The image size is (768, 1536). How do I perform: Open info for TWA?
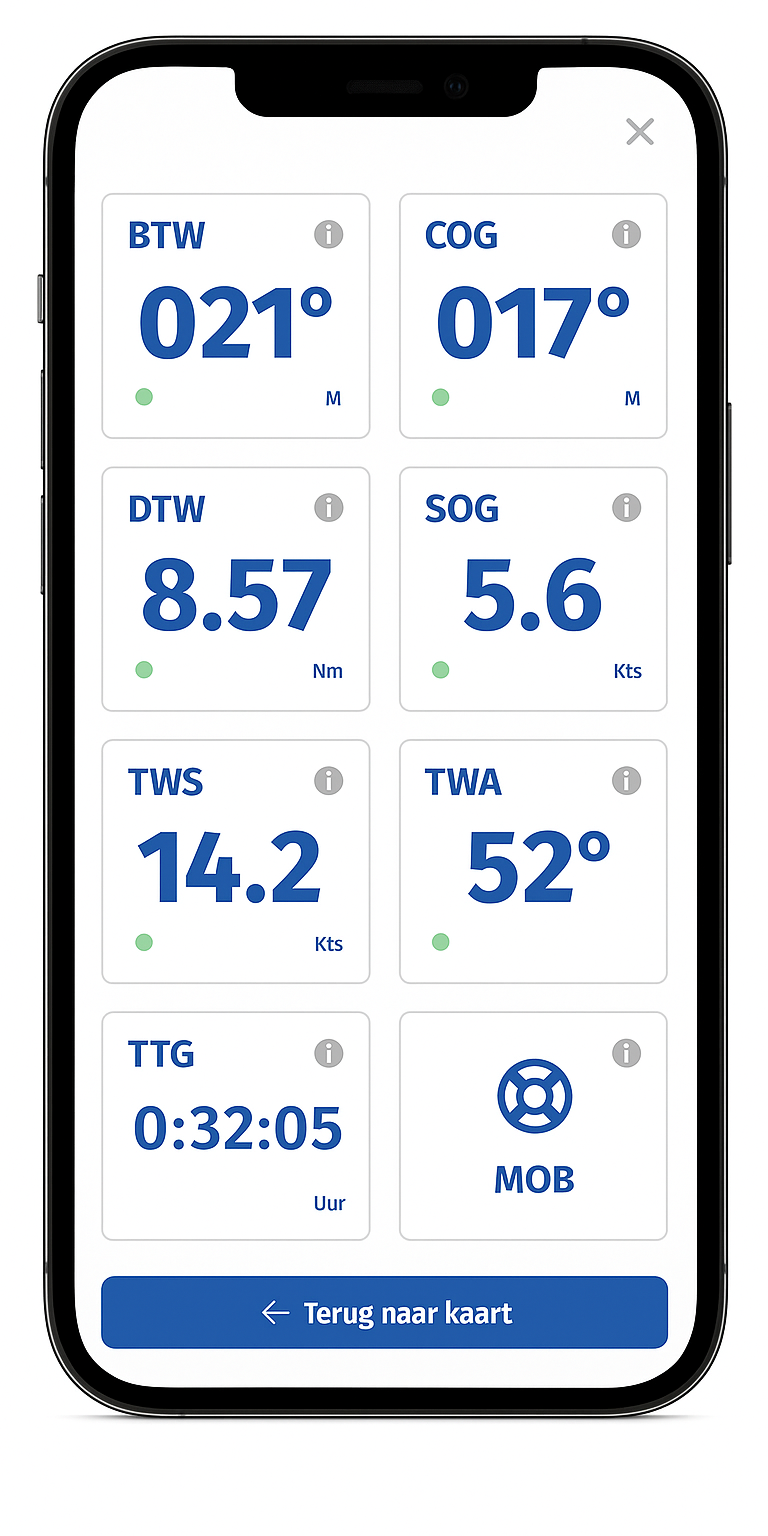tap(626, 780)
